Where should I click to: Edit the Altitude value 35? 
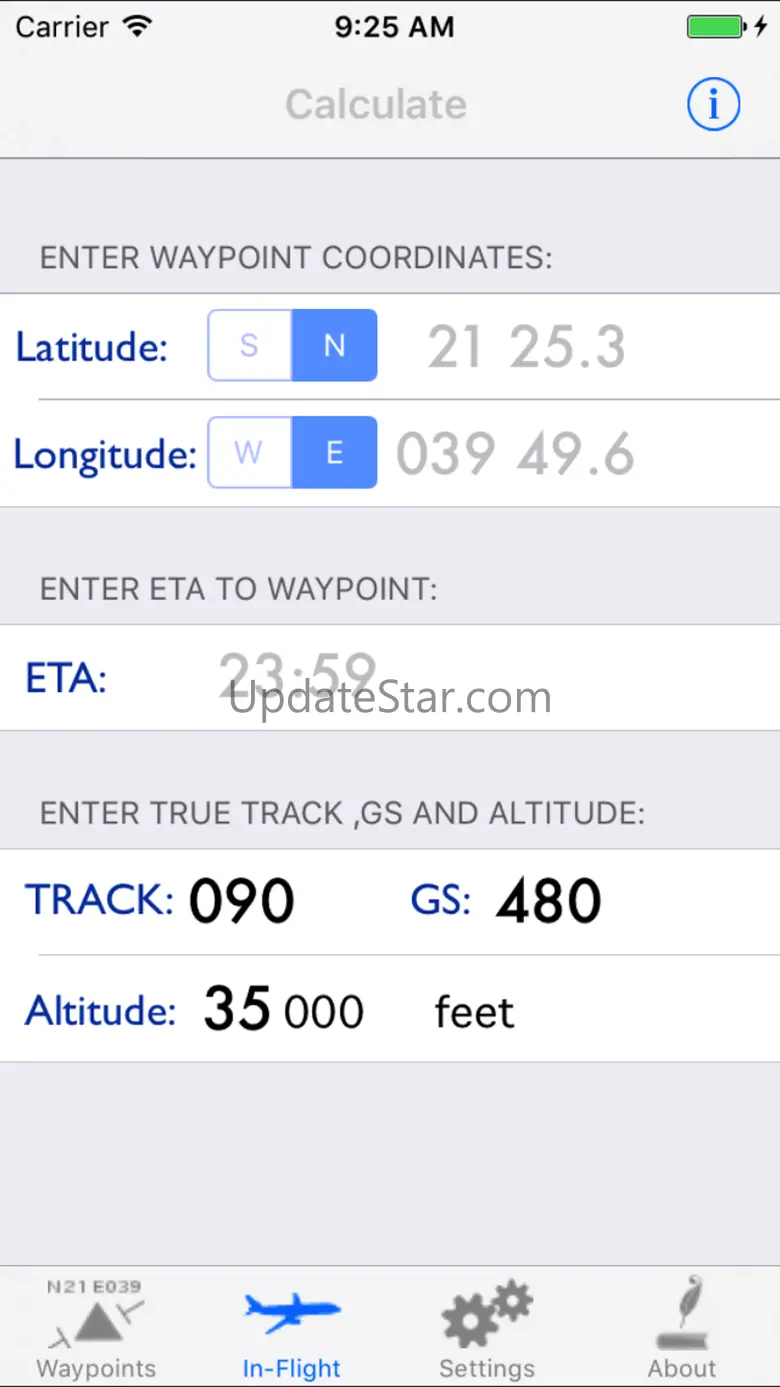(237, 1008)
